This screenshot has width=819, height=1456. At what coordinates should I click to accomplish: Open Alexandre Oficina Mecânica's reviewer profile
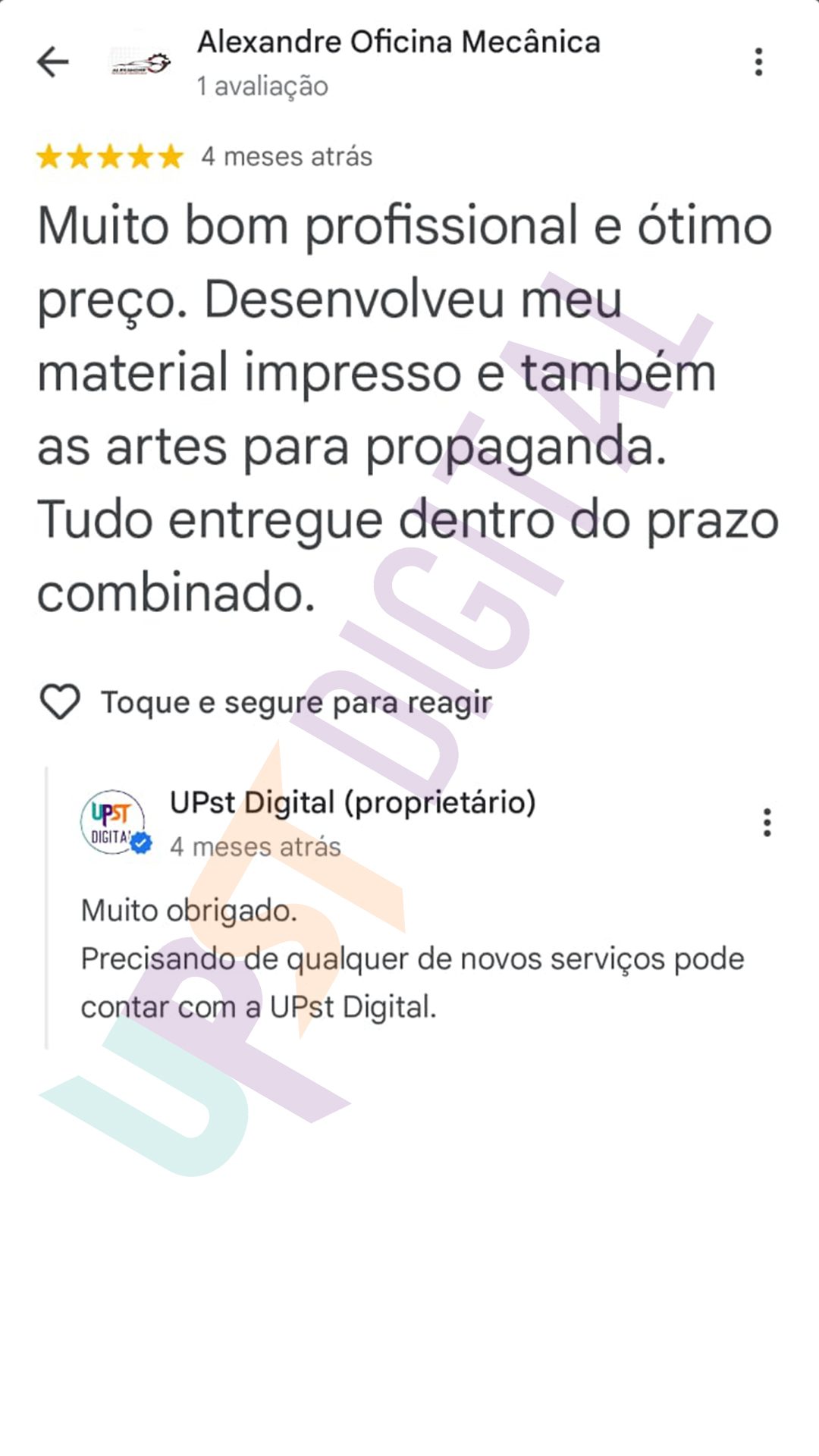[398, 42]
